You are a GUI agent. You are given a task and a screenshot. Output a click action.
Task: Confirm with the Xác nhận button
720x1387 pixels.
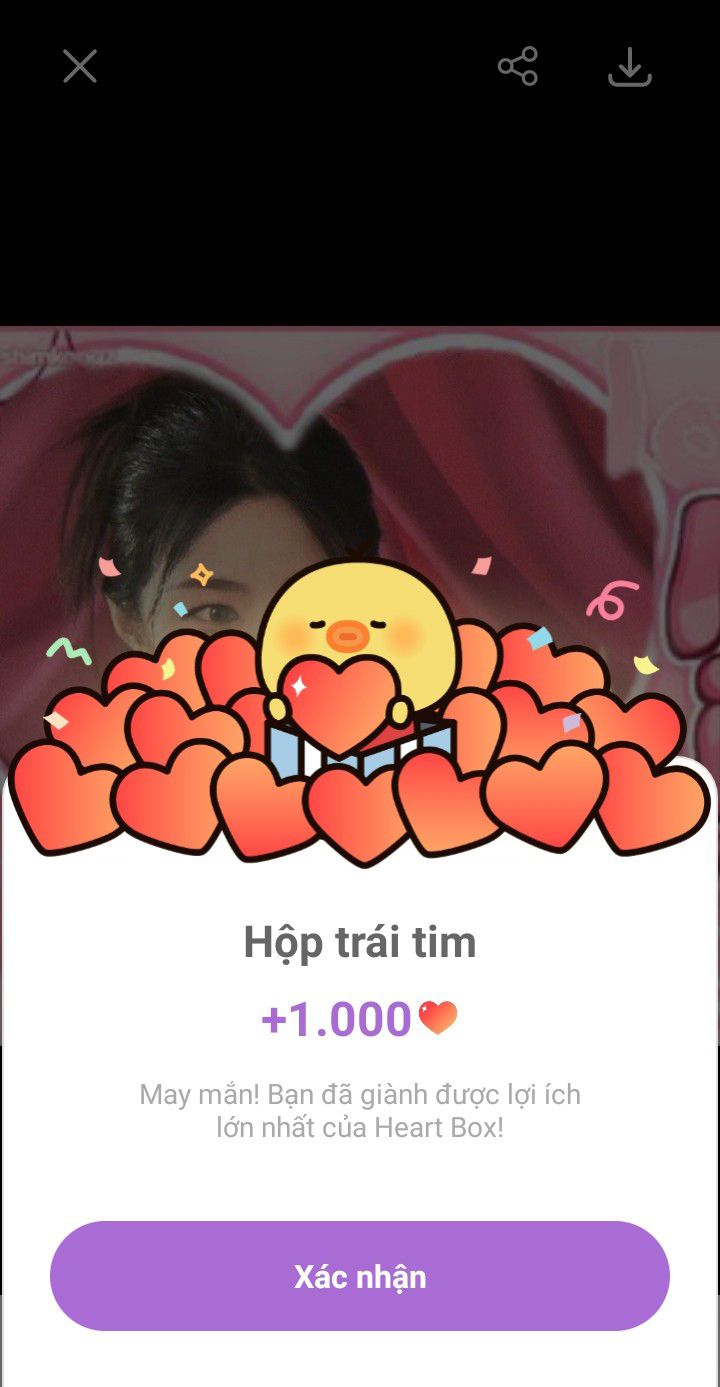[360, 1276]
